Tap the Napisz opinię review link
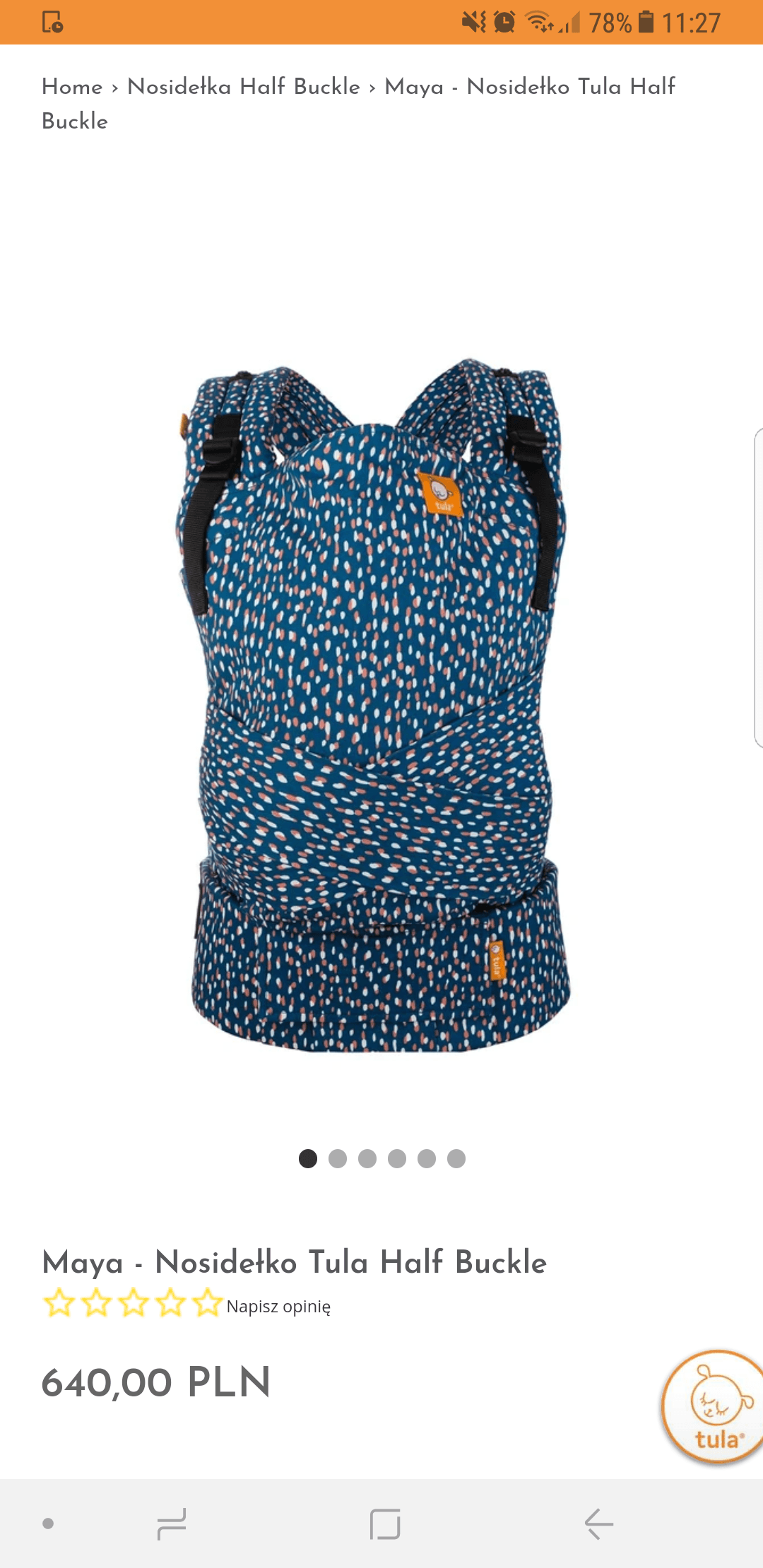Screen dimensions: 763x1568 278,1307
